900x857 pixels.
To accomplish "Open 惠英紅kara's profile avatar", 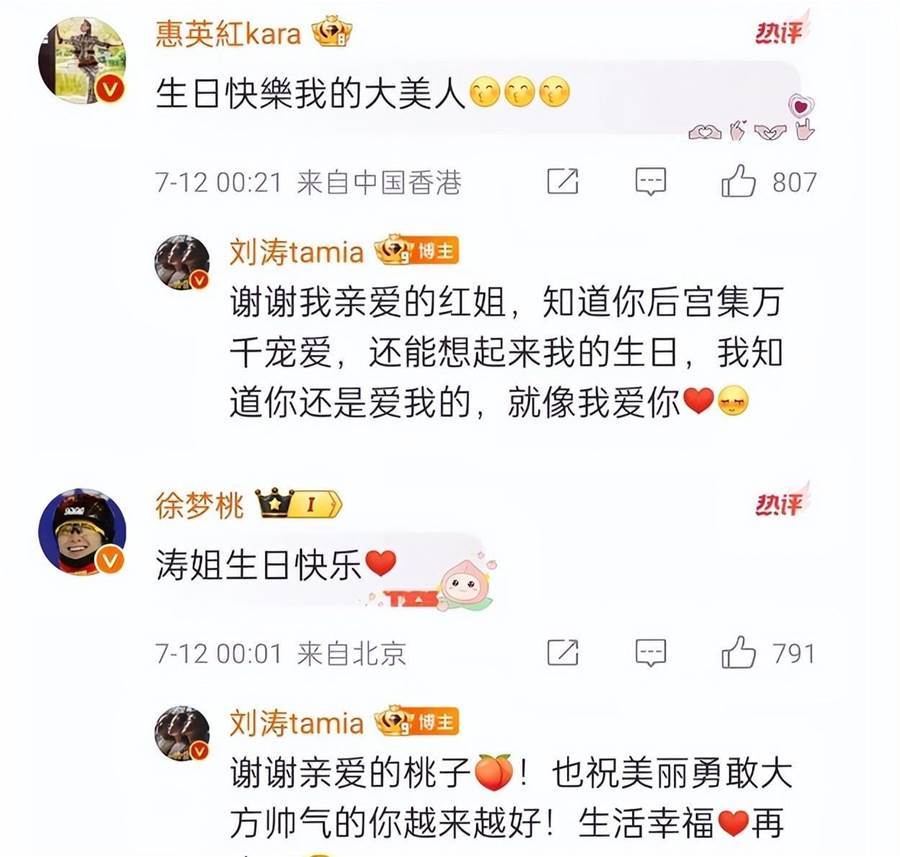I will pos(82,62).
